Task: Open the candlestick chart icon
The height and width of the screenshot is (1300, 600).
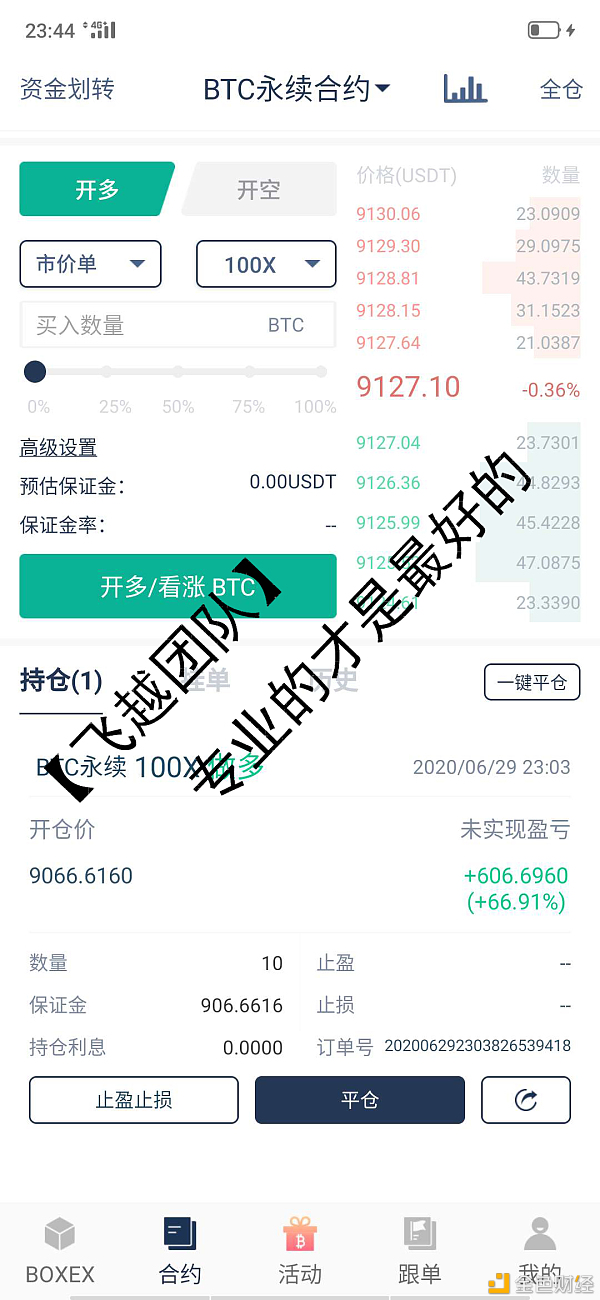Action: [x=465, y=90]
